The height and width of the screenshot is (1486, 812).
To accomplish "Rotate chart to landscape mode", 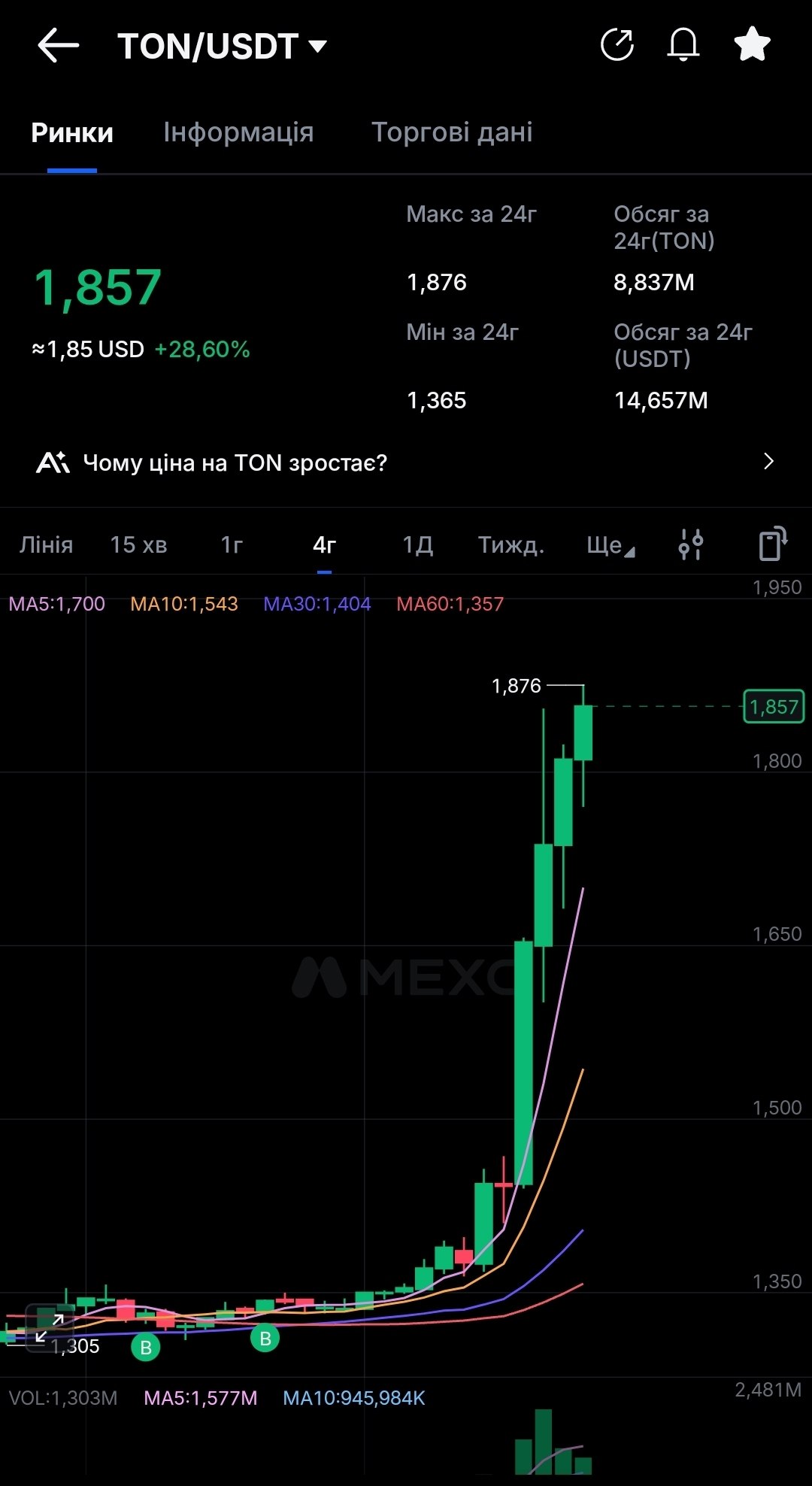I will [772, 544].
